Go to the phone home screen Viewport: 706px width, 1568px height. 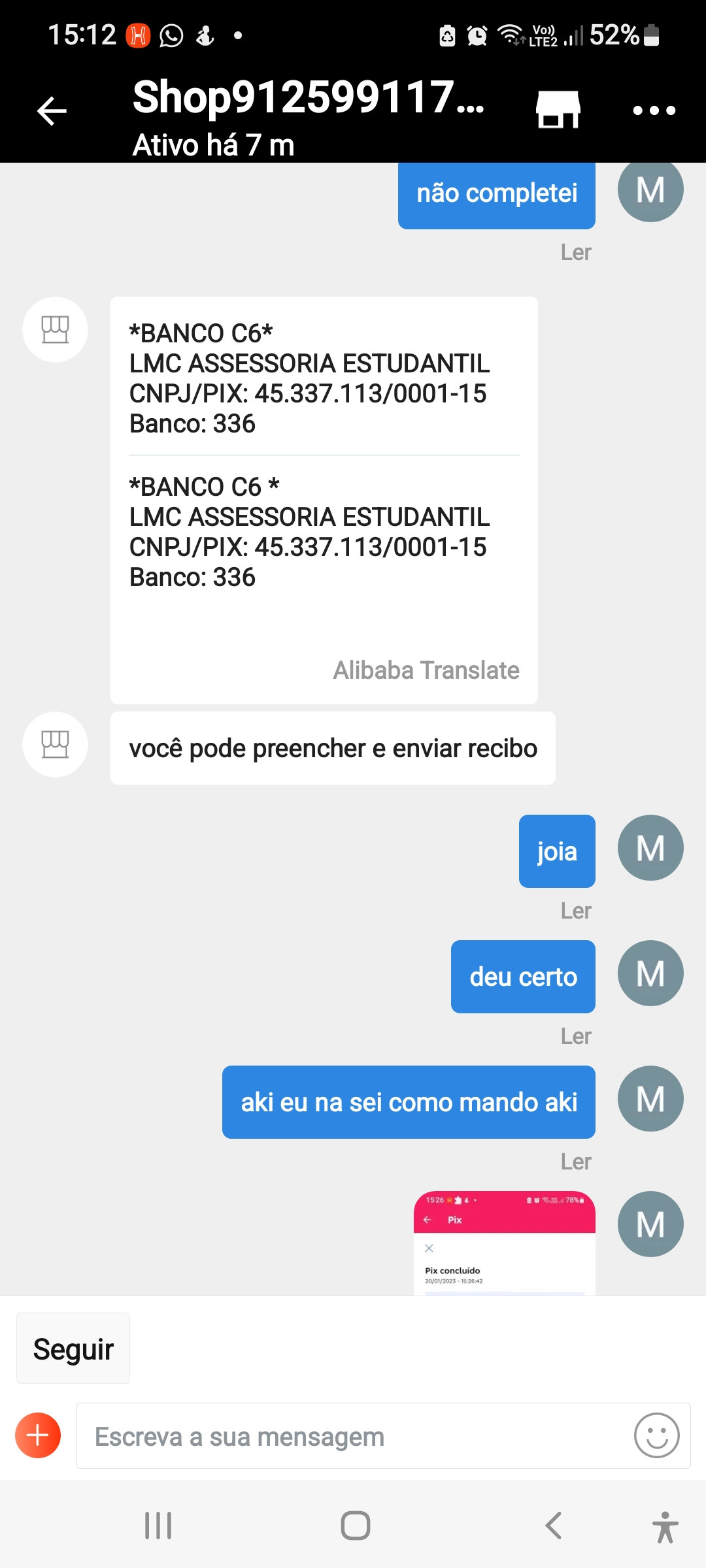point(355,1526)
